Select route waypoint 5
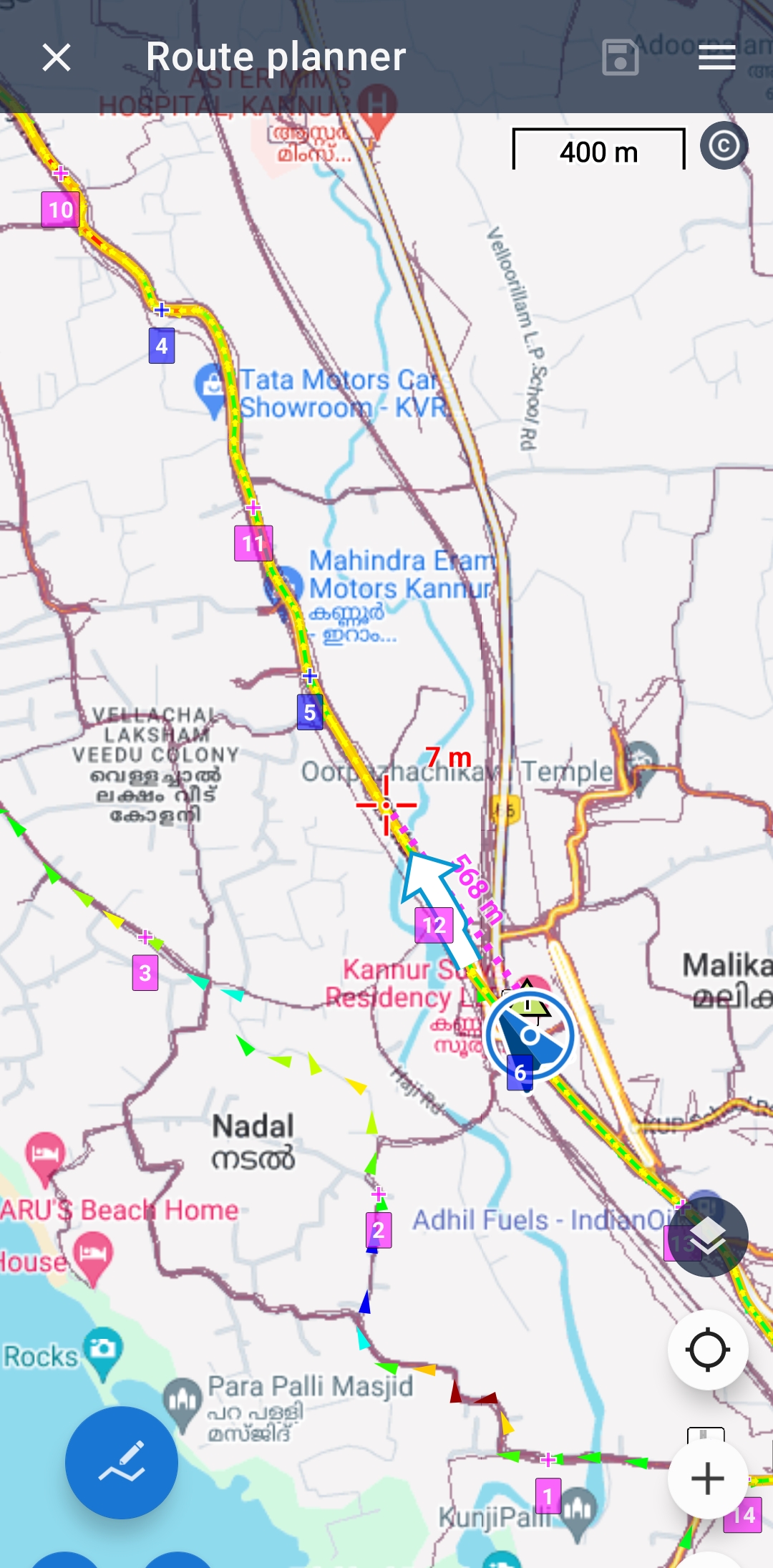The width and height of the screenshot is (773, 1568). (x=310, y=712)
